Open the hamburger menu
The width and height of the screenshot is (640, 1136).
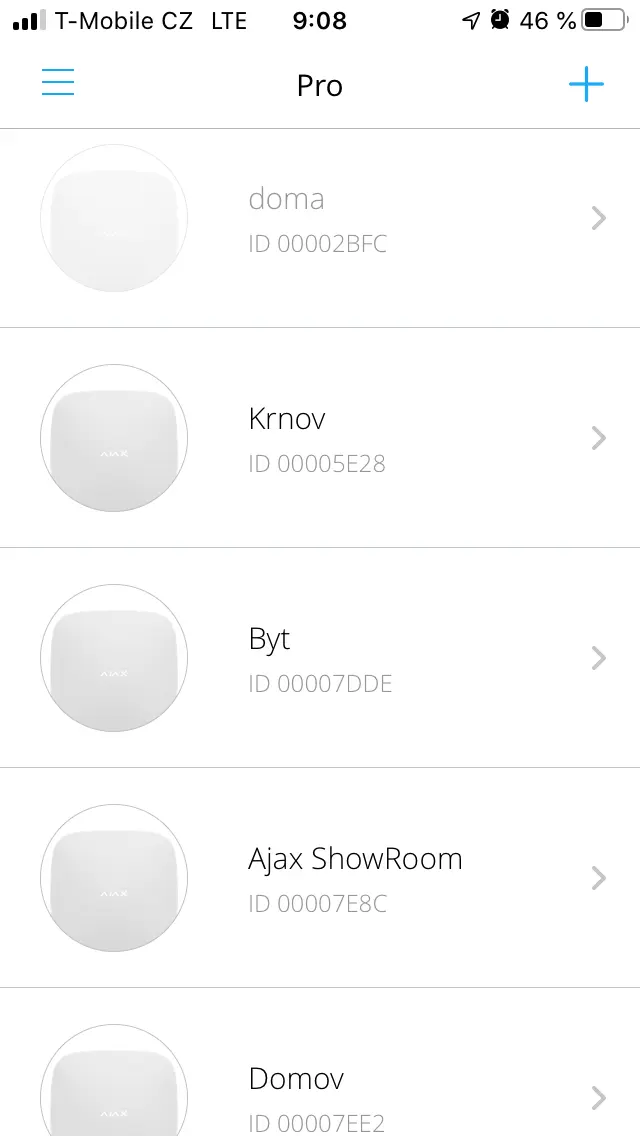pyautogui.click(x=58, y=83)
